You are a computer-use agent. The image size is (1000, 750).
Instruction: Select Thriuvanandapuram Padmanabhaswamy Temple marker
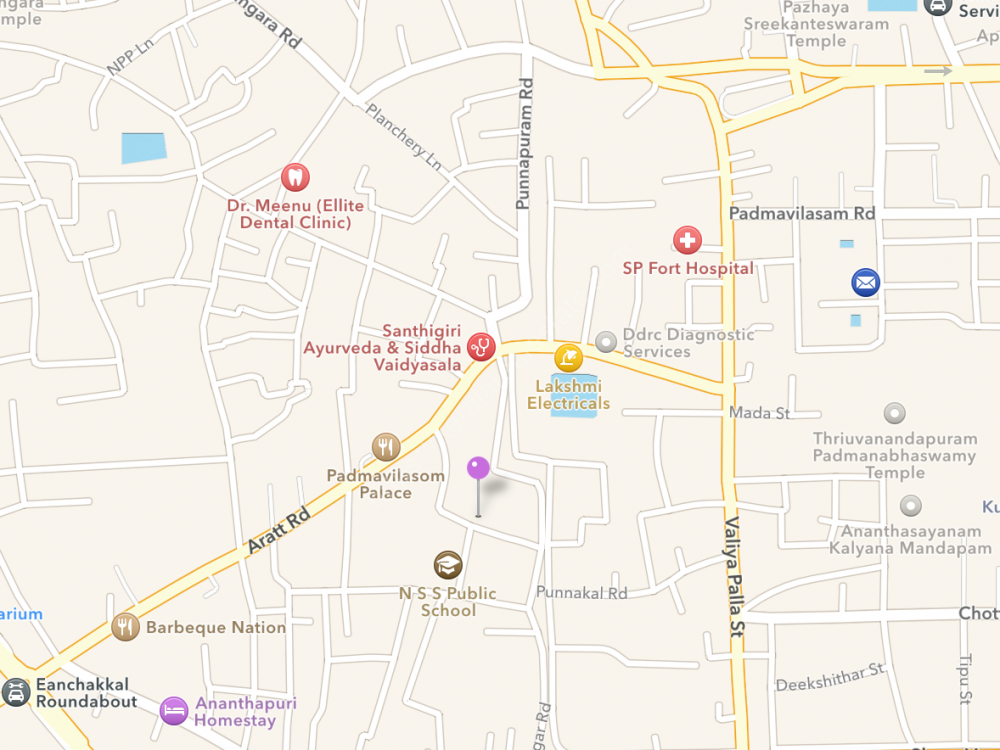(x=895, y=413)
